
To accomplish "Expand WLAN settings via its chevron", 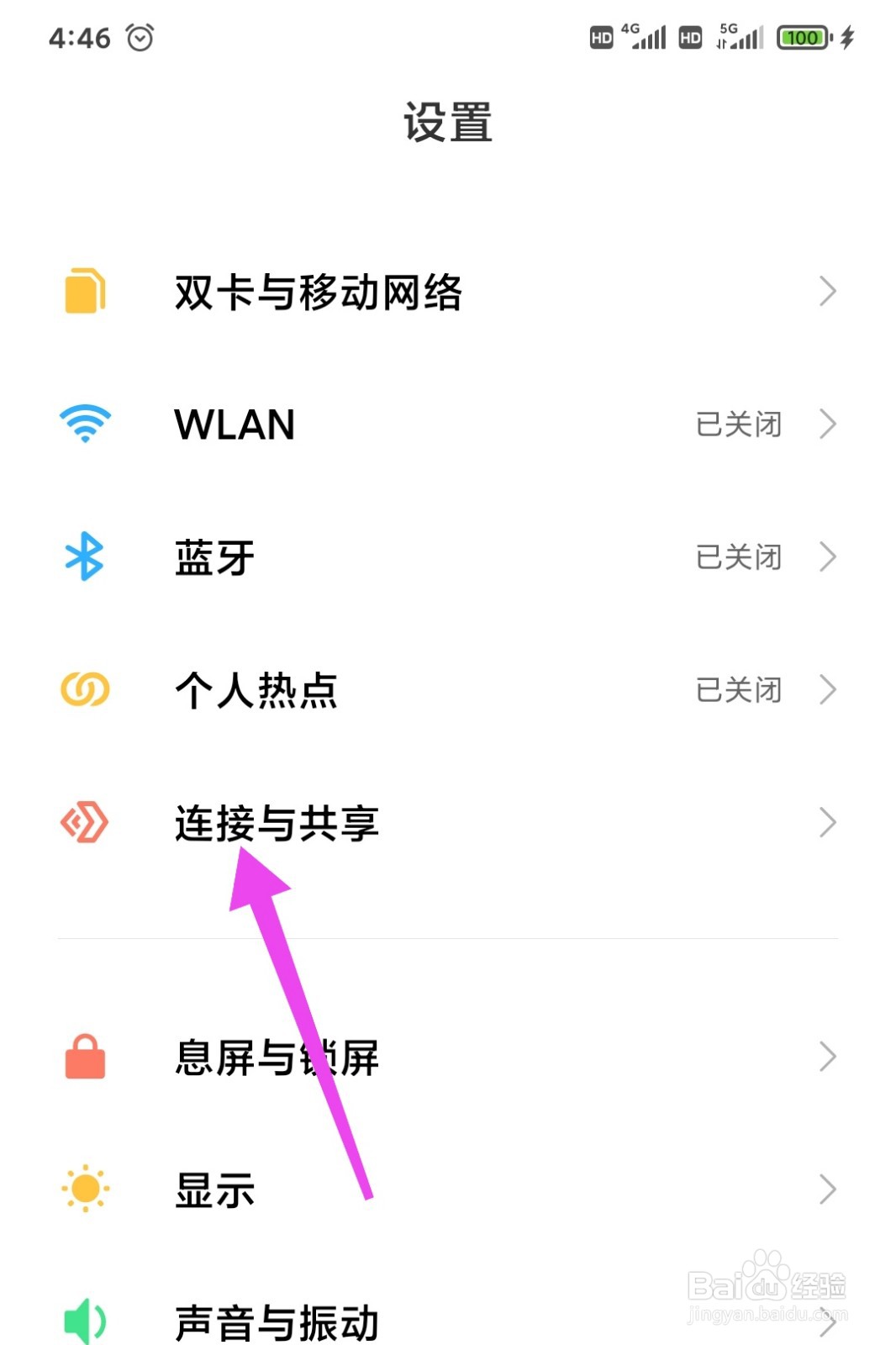I will [x=828, y=425].
